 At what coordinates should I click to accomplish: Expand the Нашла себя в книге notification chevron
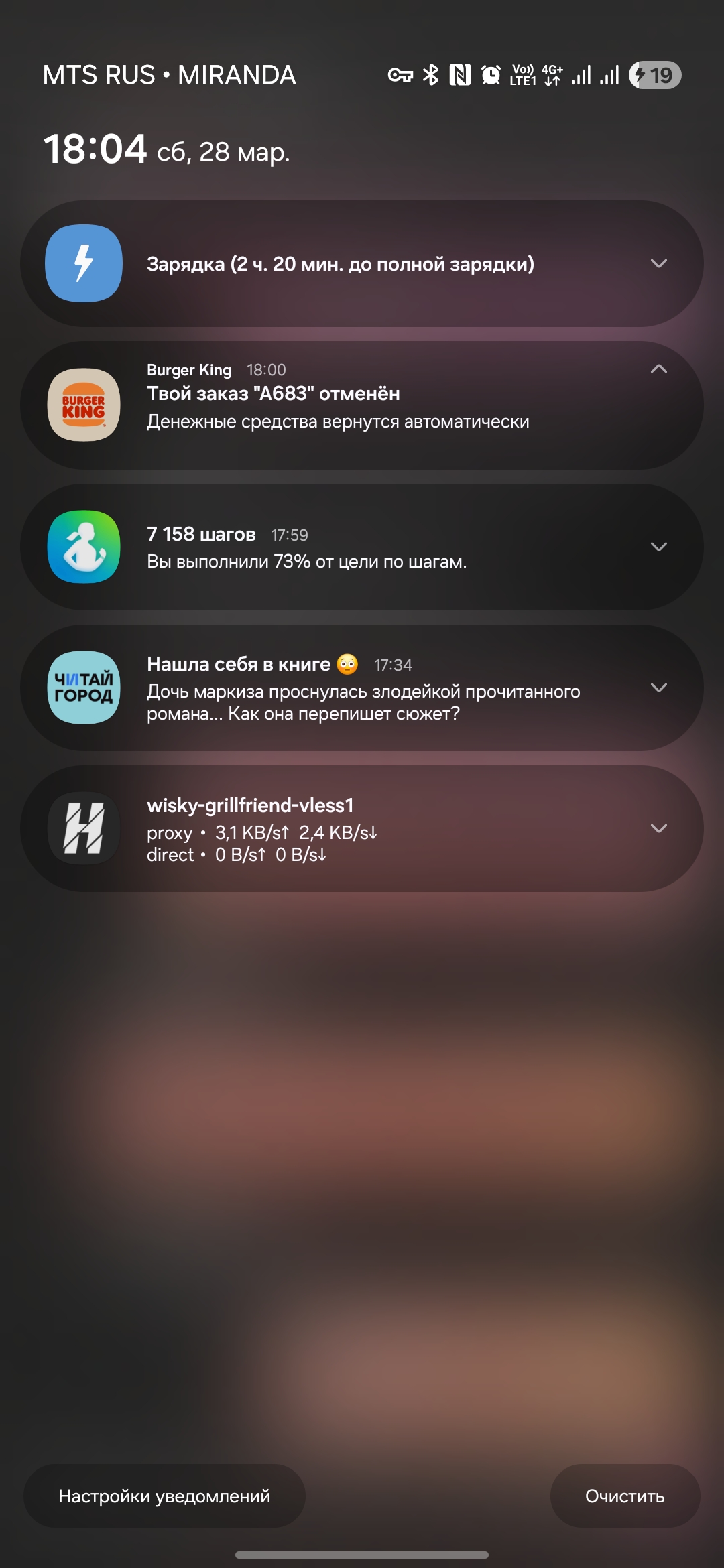point(658,688)
